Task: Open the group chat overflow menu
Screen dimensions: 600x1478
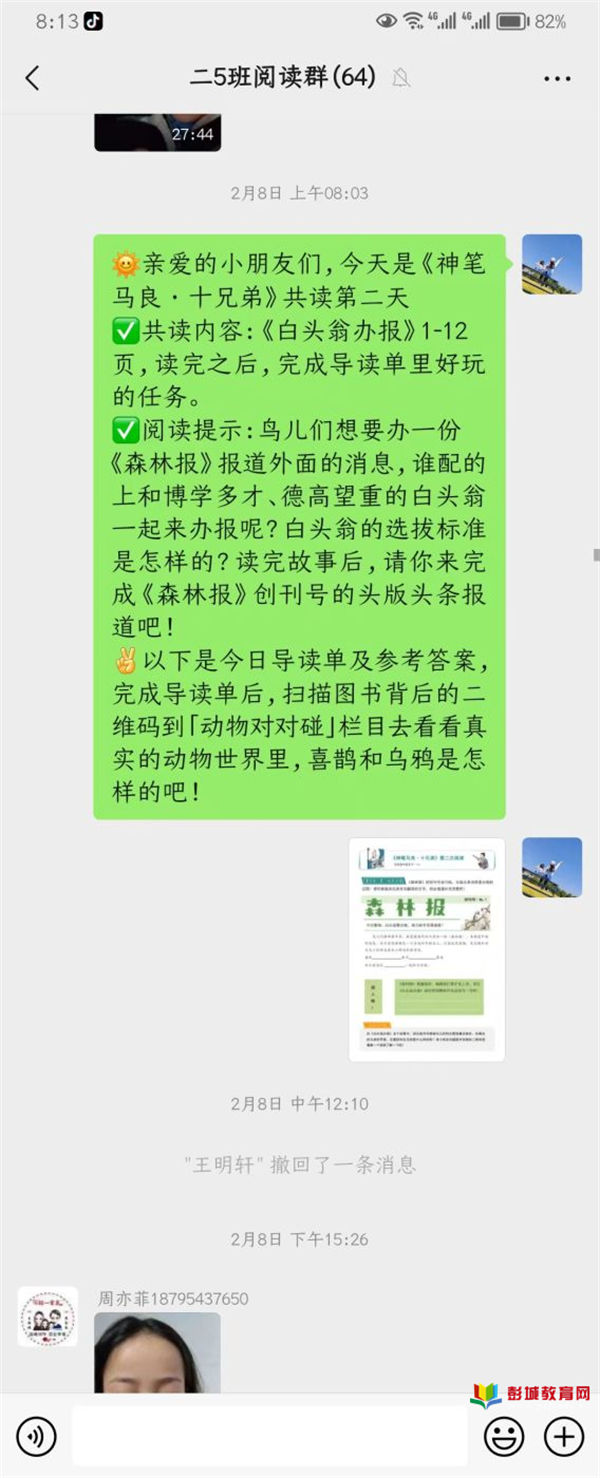Action: (557, 78)
